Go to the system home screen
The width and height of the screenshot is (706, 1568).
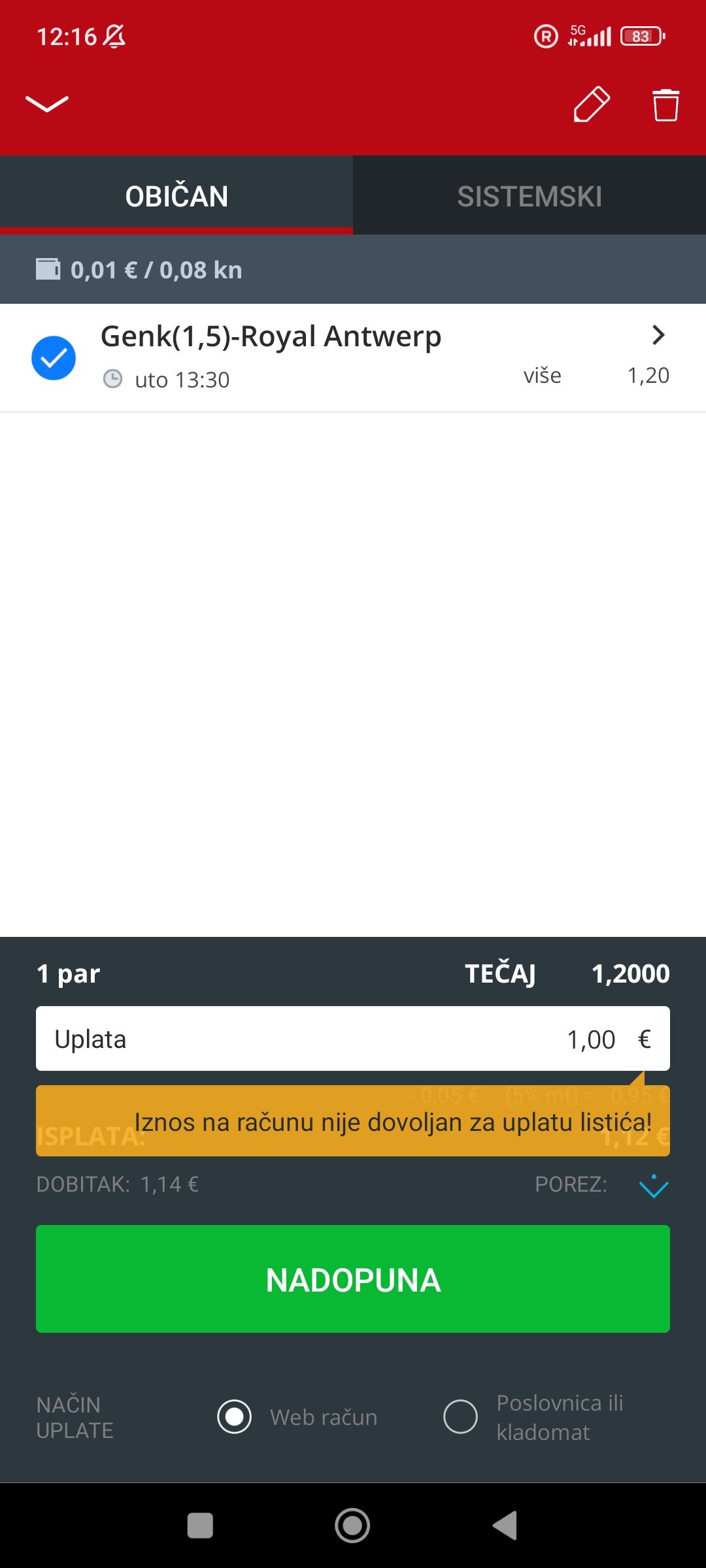pos(352,1526)
